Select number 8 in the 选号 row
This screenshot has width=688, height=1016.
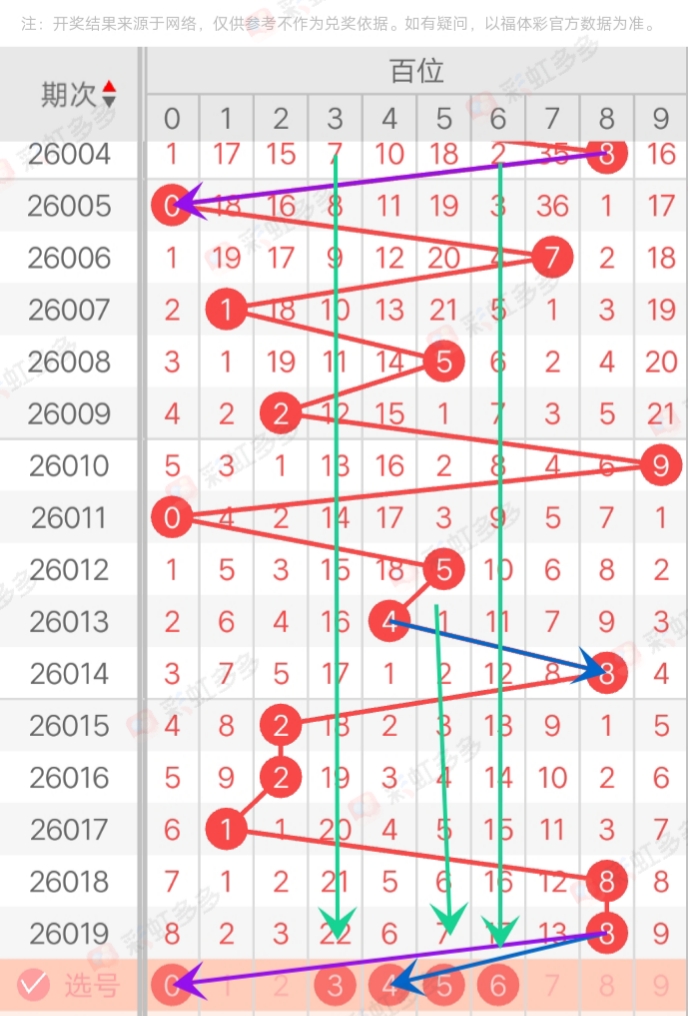(607, 986)
